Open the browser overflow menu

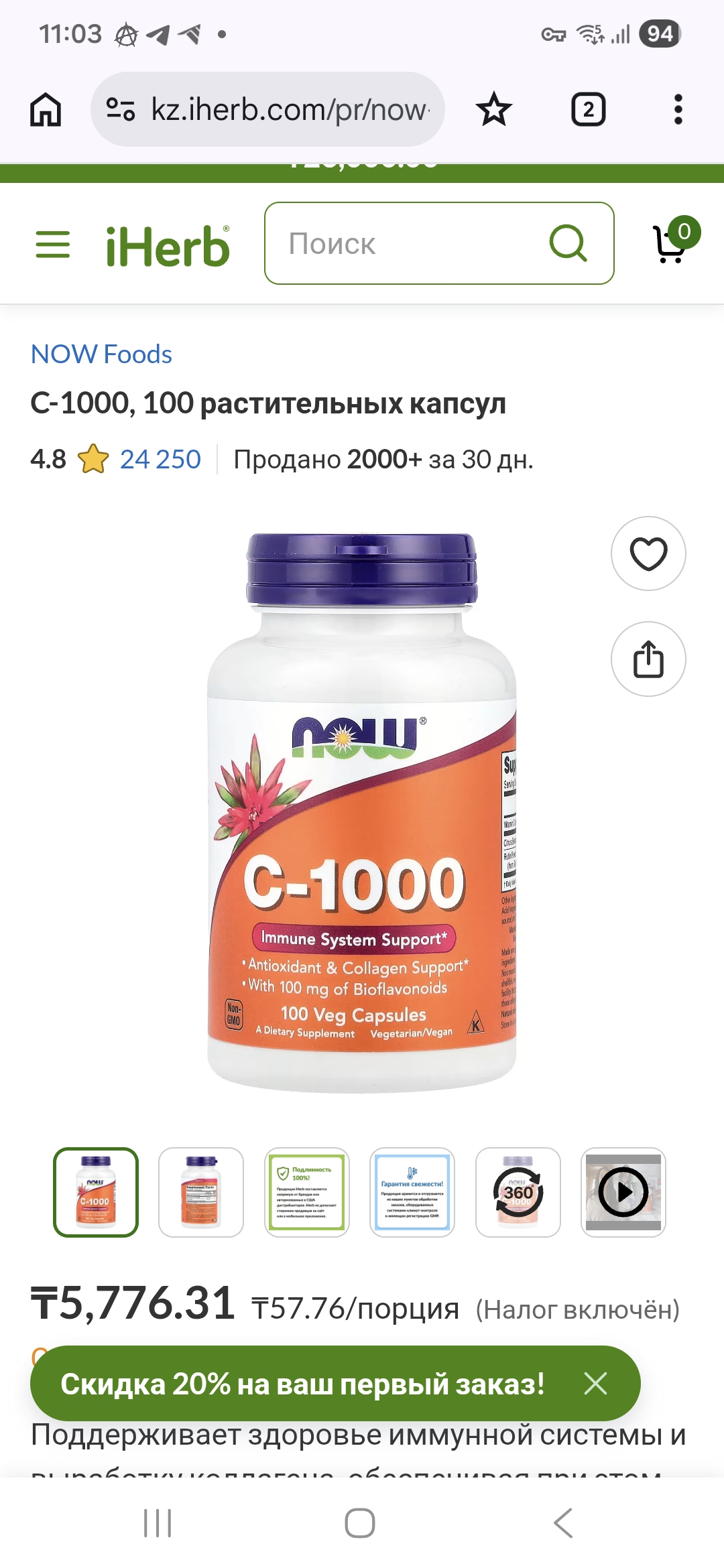click(x=678, y=109)
